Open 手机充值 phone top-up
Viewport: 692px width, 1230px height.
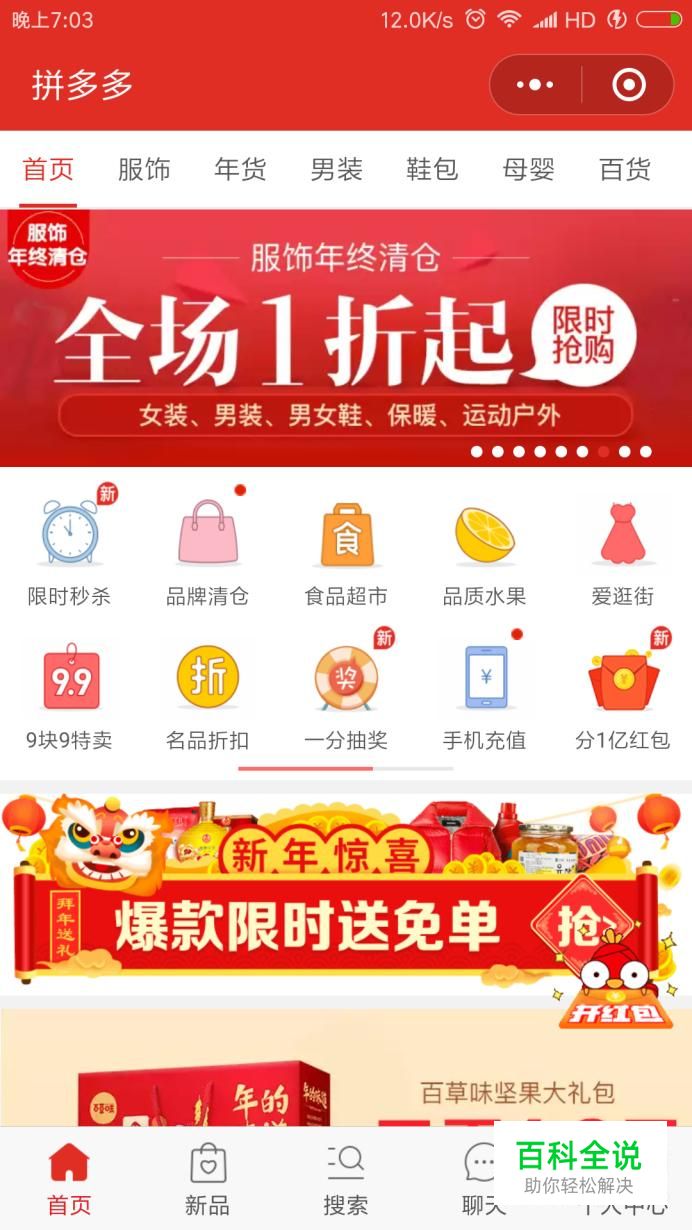click(x=484, y=695)
